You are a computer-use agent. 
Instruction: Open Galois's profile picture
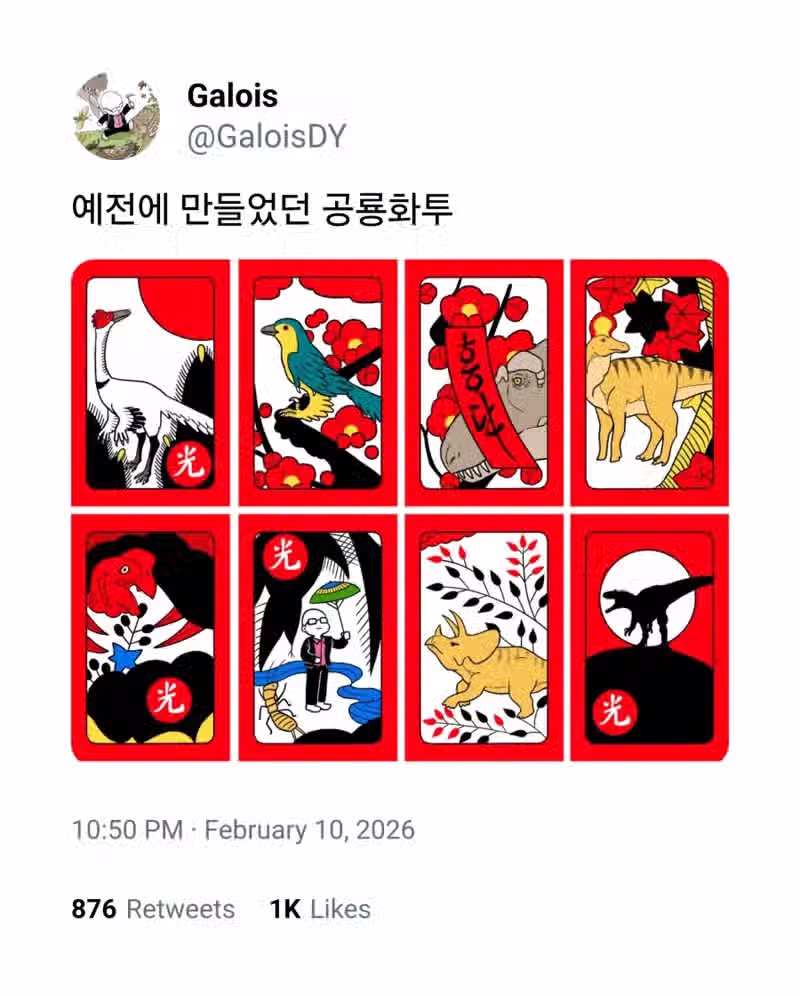point(117,116)
